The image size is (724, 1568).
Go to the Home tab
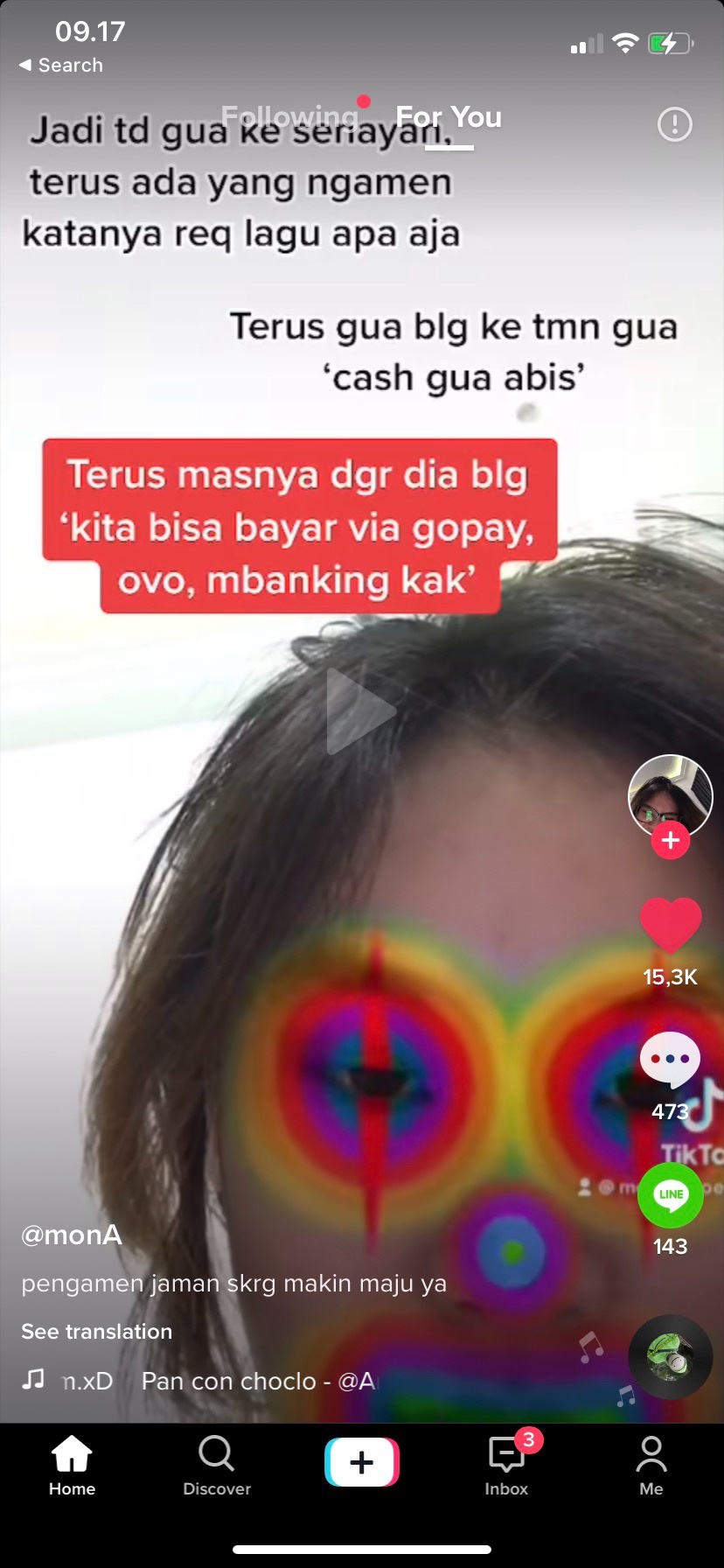pos(72,1466)
